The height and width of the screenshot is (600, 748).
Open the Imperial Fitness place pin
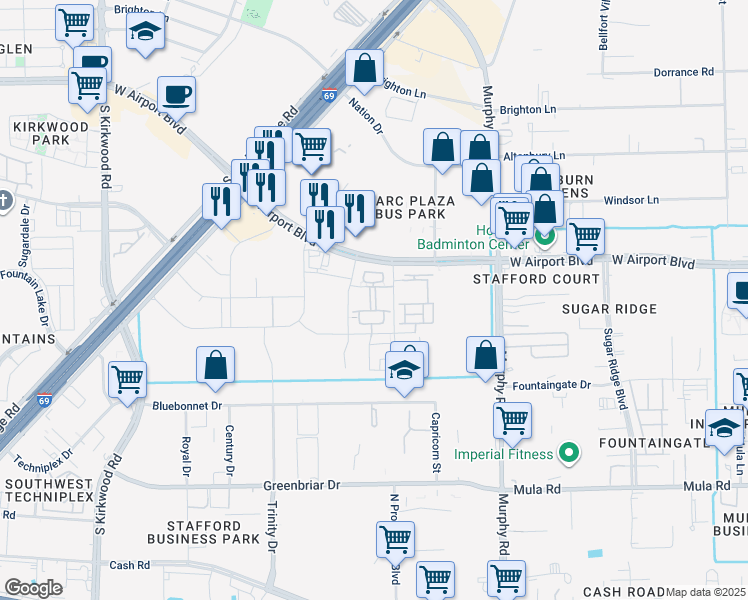coord(569,455)
